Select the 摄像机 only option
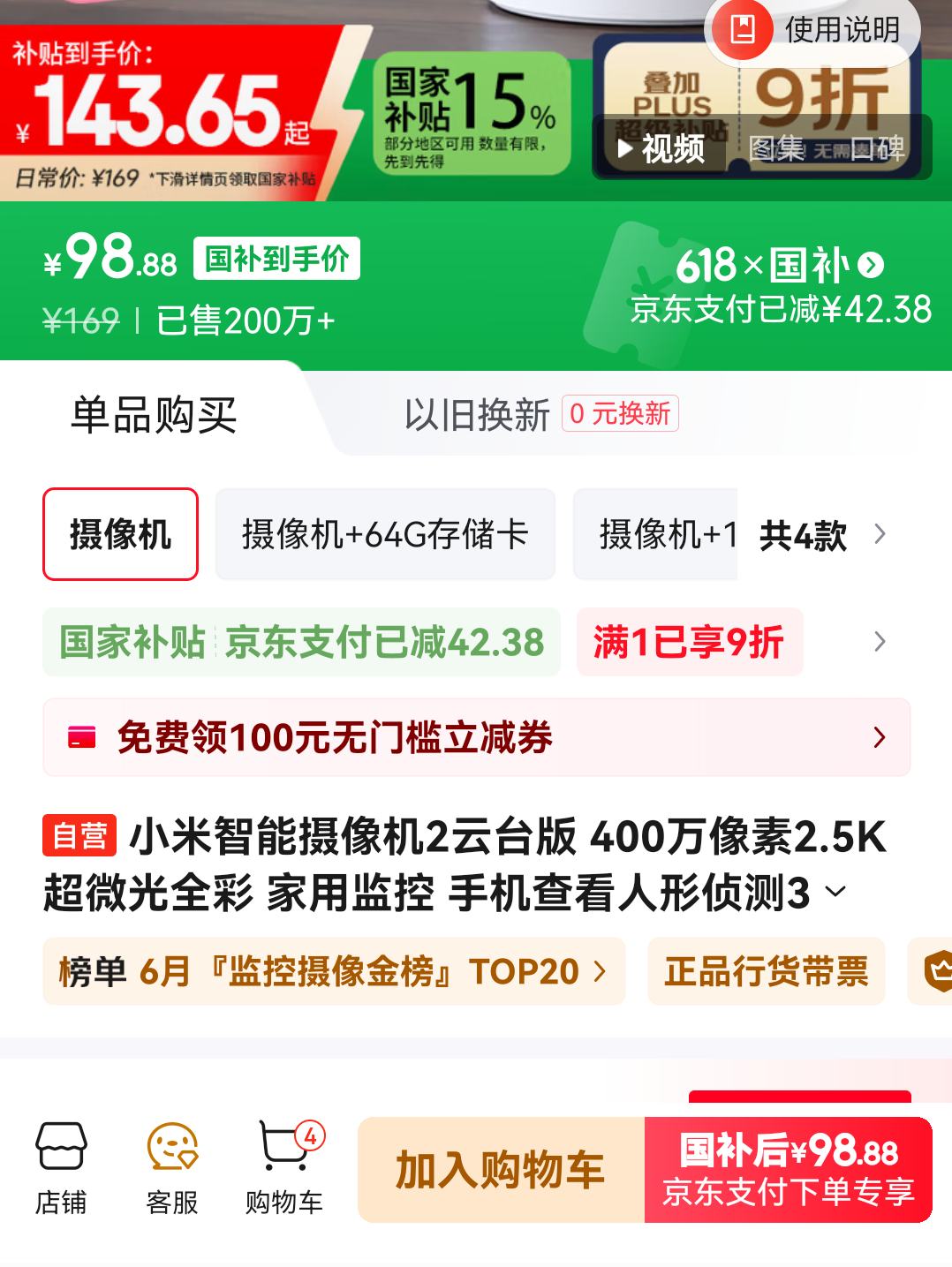The height and width of the screenshot is (1267, 952). (x=120, y=534)
